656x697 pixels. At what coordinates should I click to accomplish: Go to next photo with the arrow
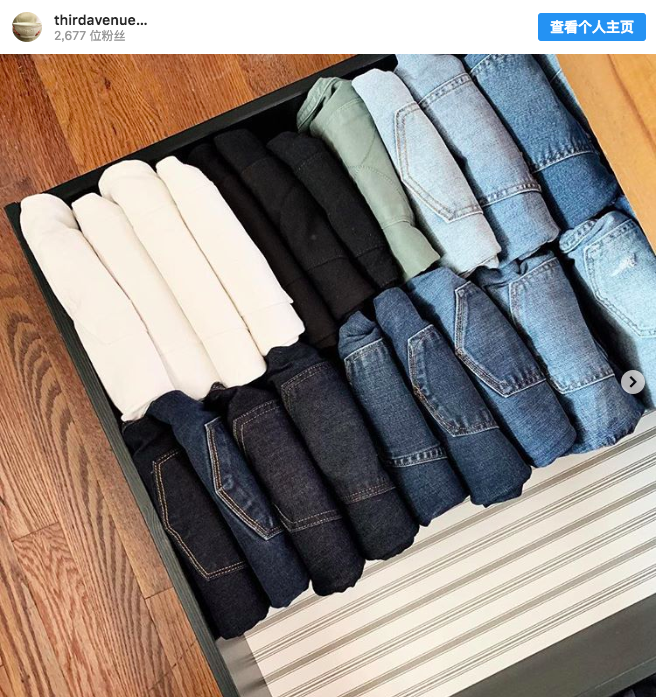[x=632, y=382]
